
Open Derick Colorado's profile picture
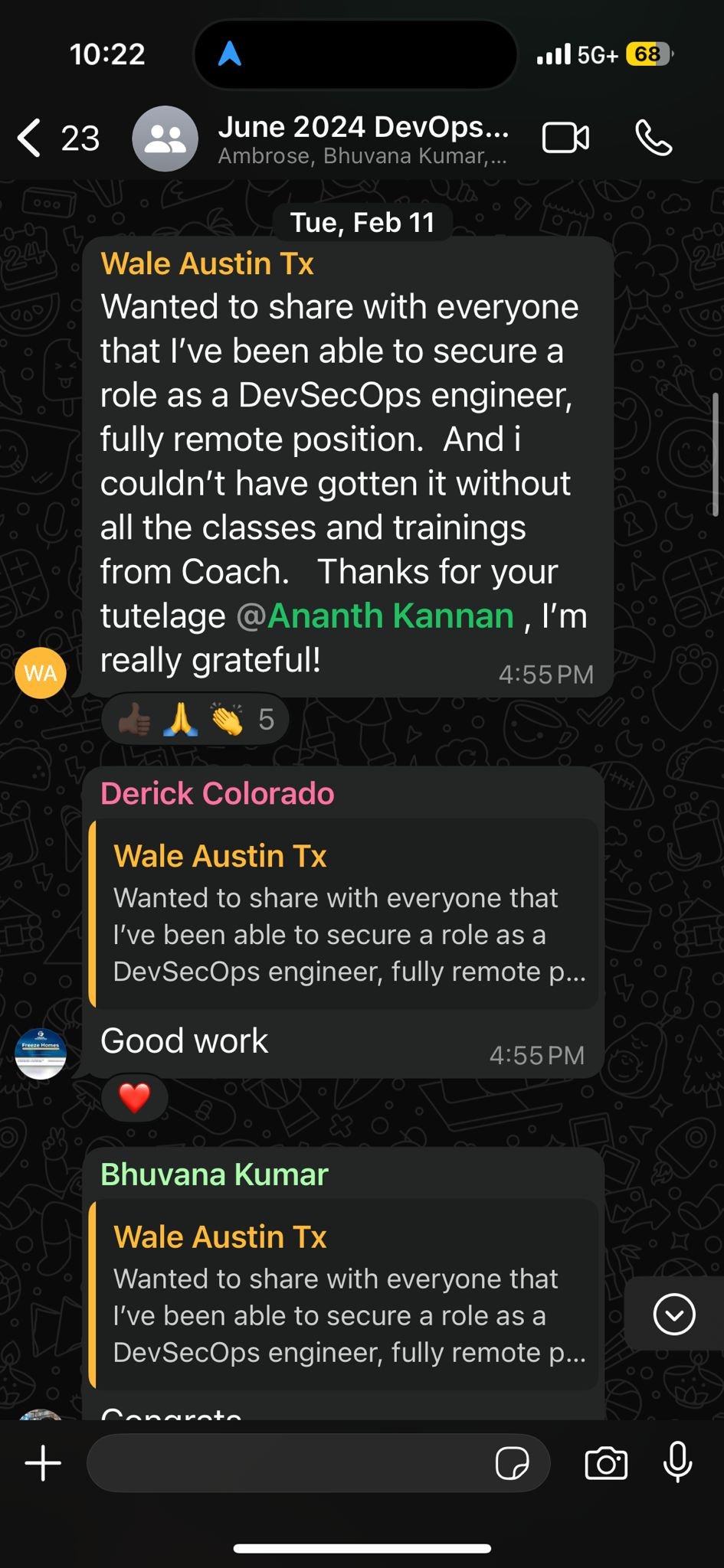pyautogui.click(x=41, y=1053)
